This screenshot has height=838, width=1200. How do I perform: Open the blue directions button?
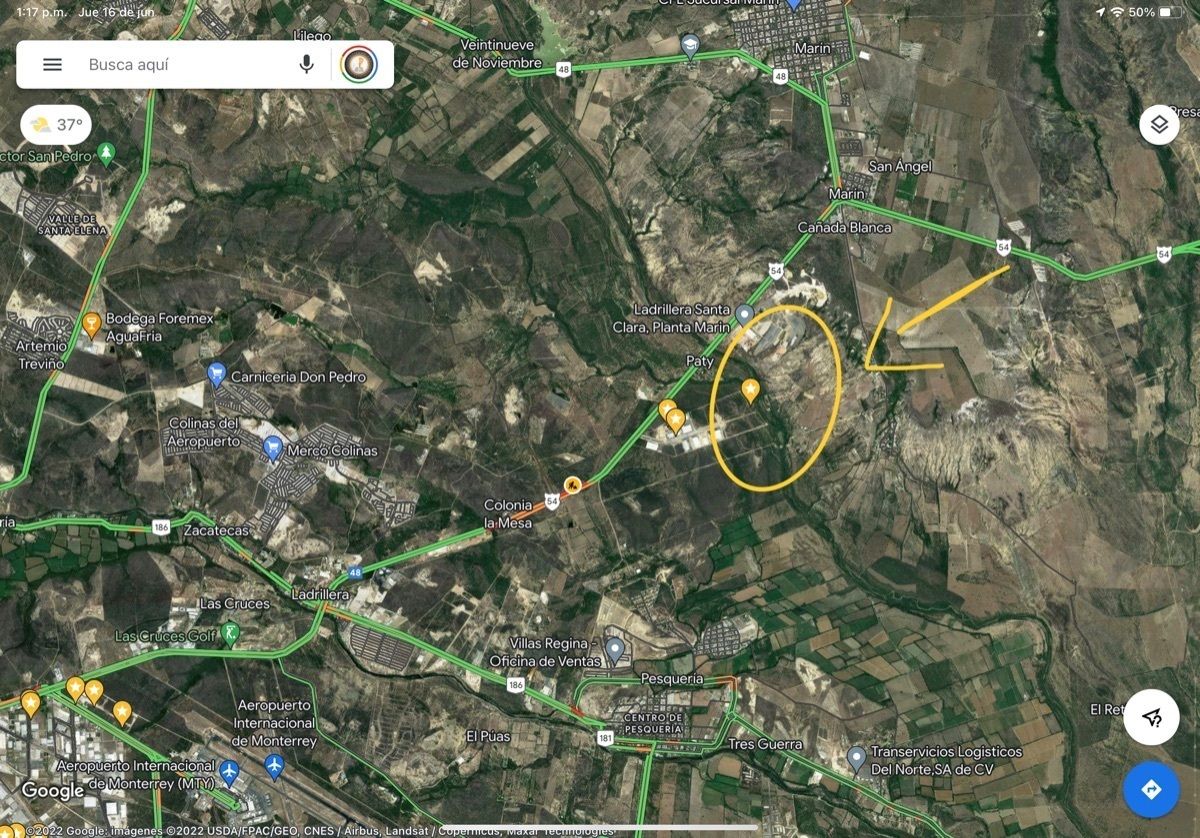(1151, 789)
